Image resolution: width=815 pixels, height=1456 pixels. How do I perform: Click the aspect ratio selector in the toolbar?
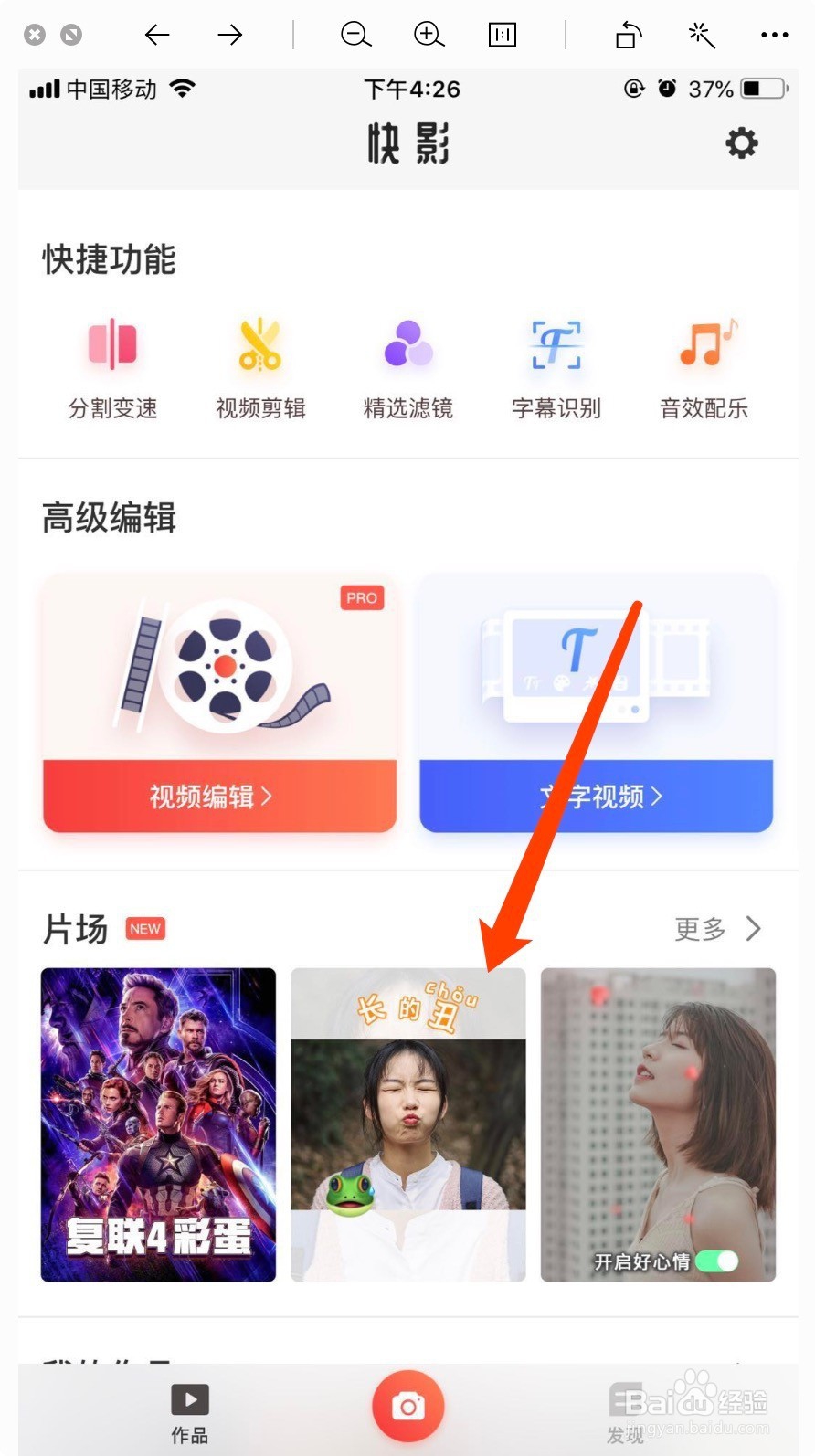click(503, 35)
